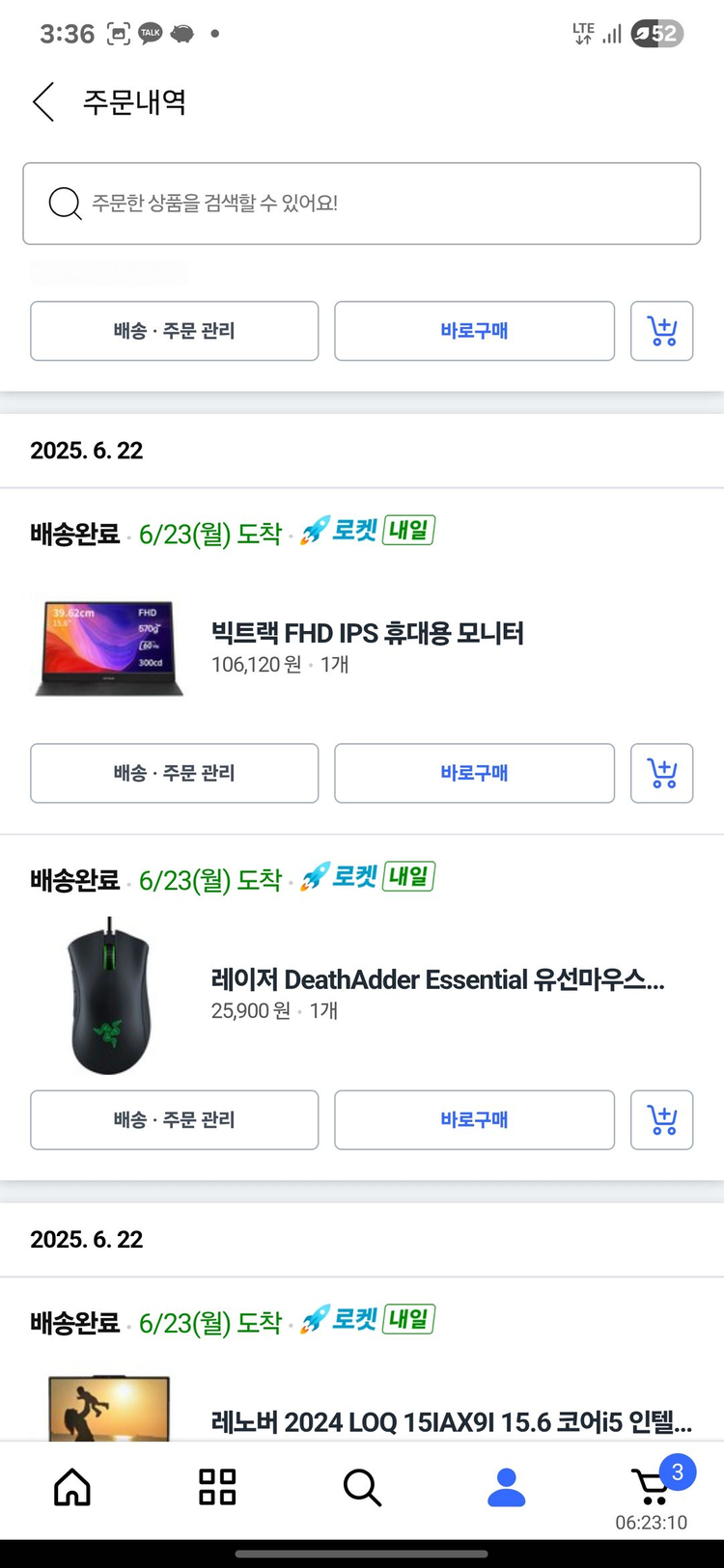The height and width of the screenshot is (1568, 724).
Task: Add the DeathAdder mouse to cart via cart icon
Action: [662, 1119]
